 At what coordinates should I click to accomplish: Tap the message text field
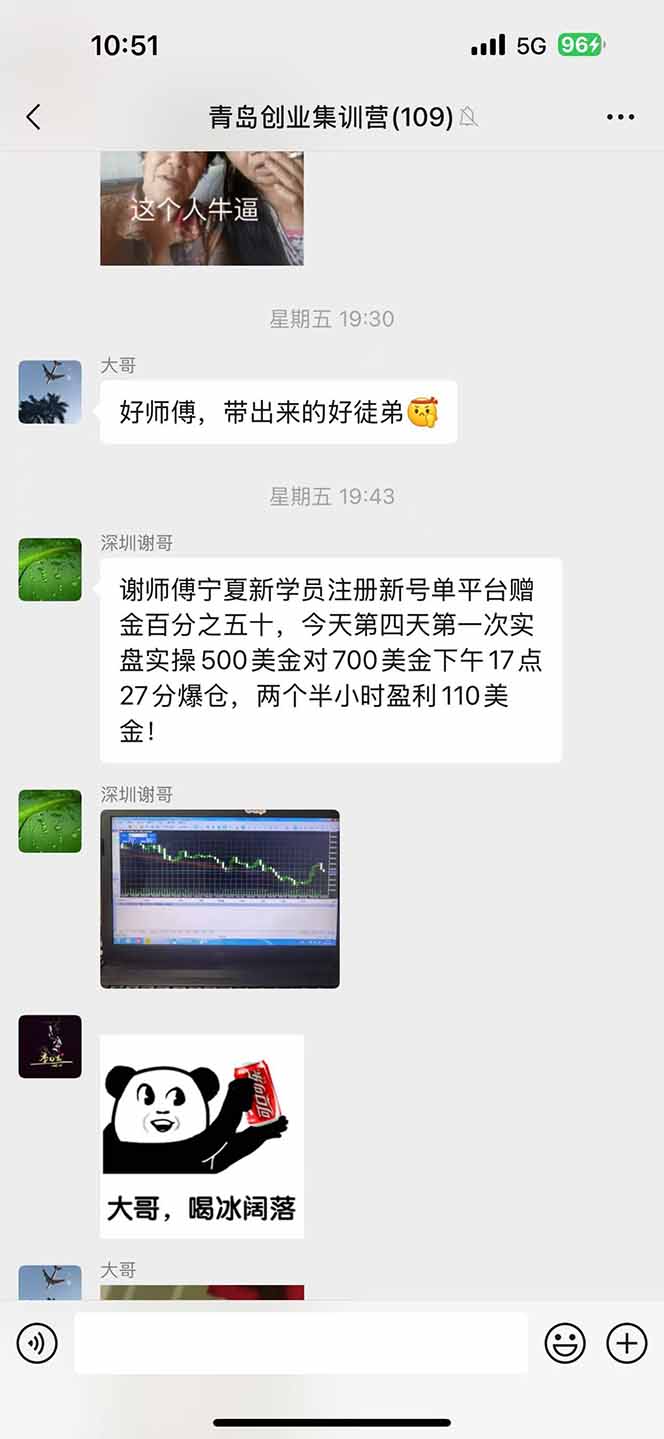300,1343
